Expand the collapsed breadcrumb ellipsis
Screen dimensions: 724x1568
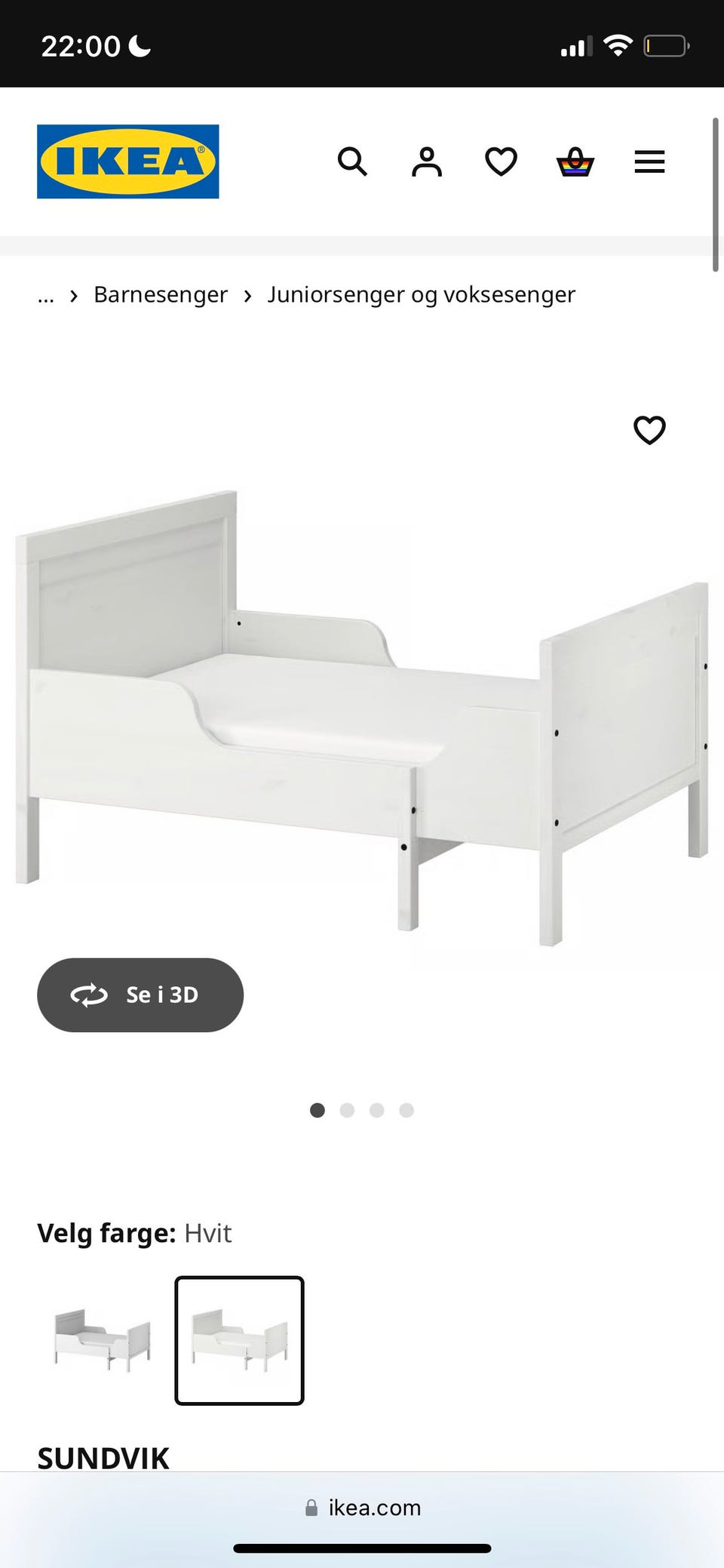click(x=46, y=295)
